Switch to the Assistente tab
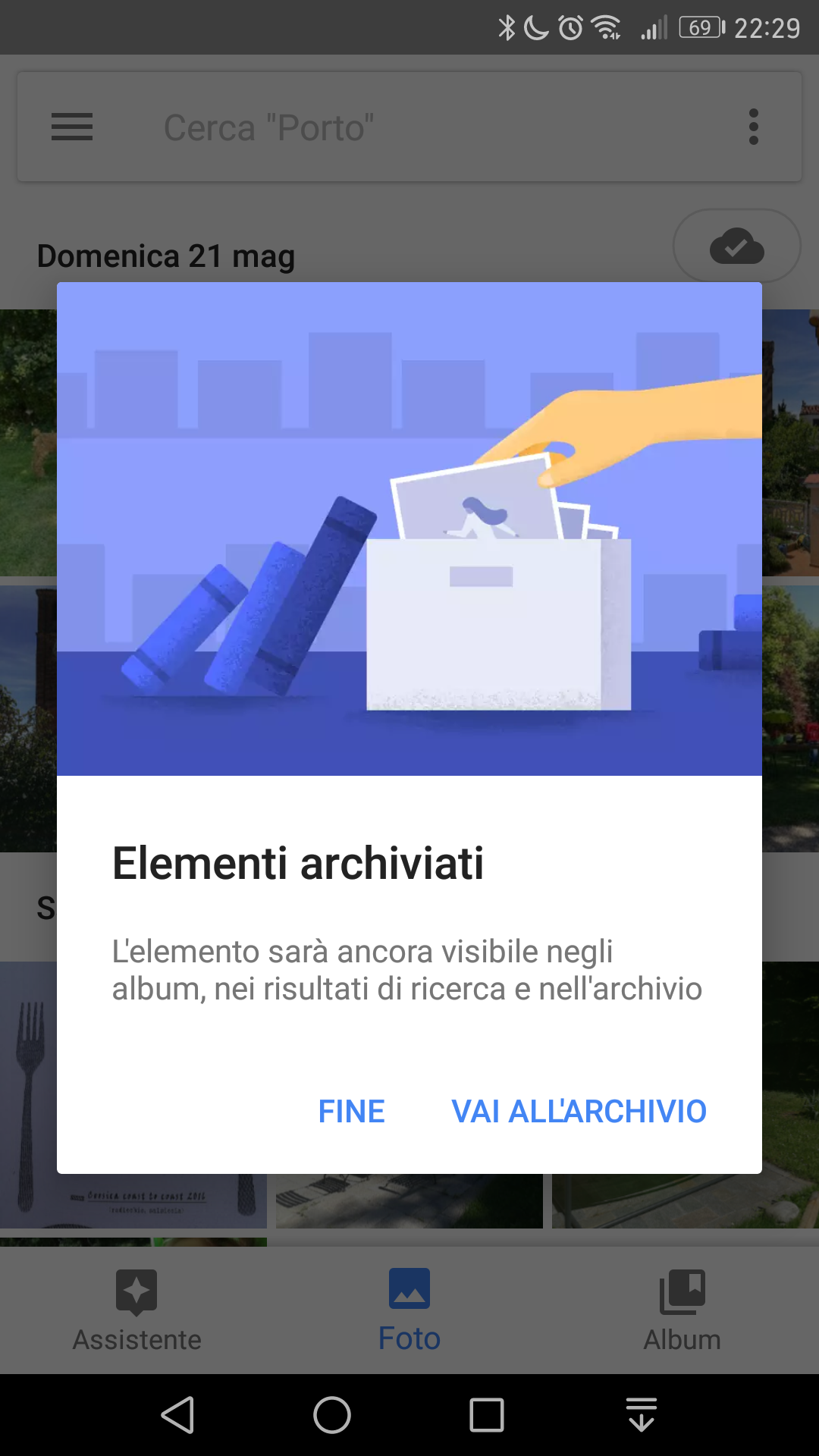 [136, 1310]
